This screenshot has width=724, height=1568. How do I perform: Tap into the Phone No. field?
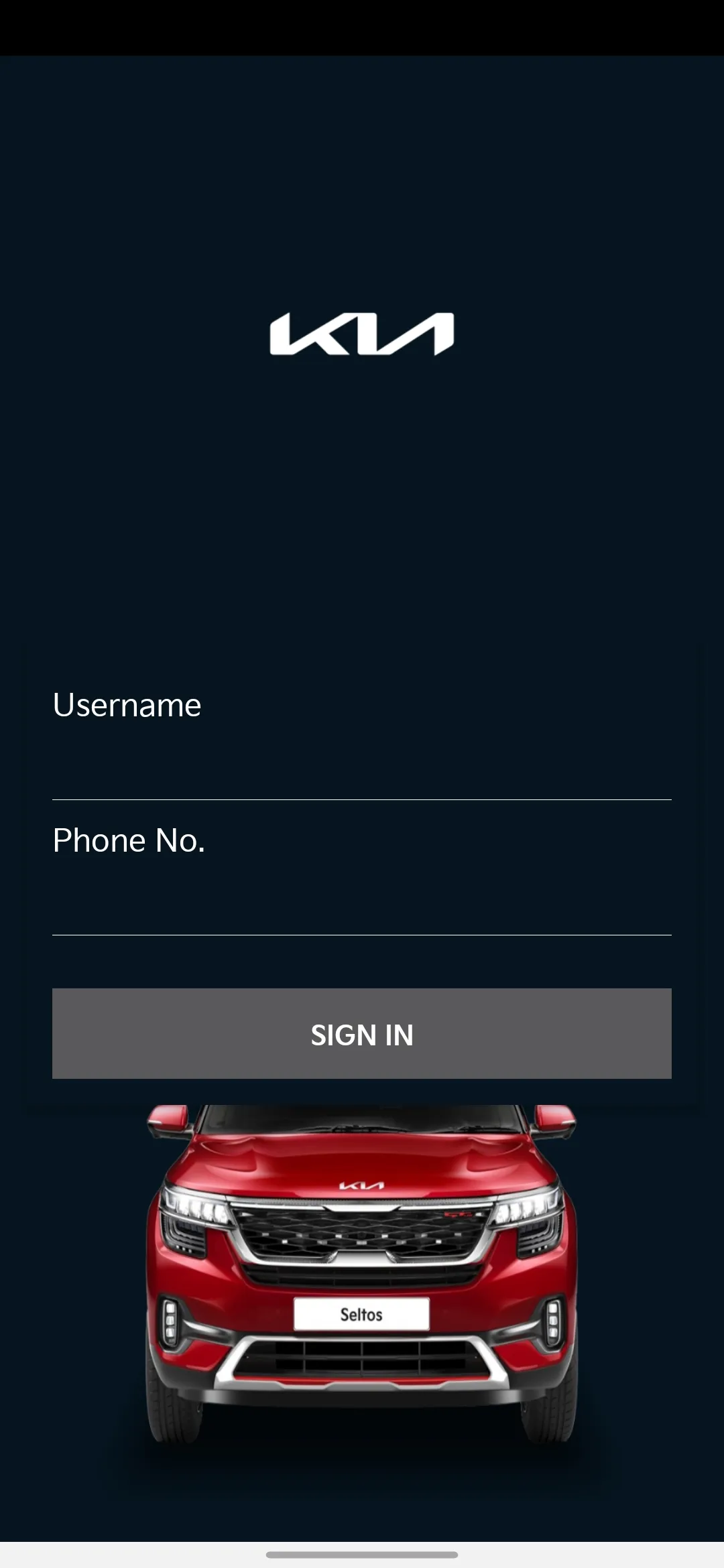(362, 874)
